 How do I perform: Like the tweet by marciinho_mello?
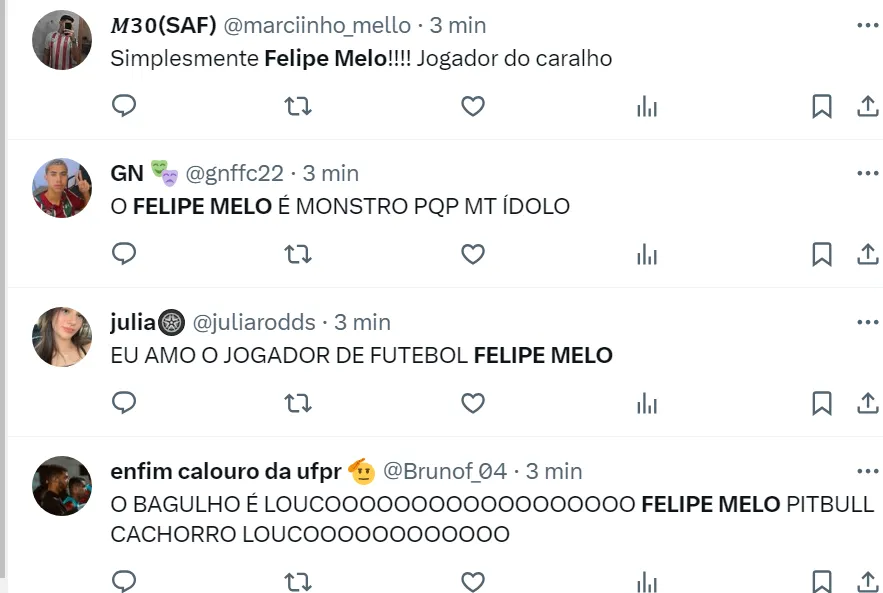(x=472, y=106)
